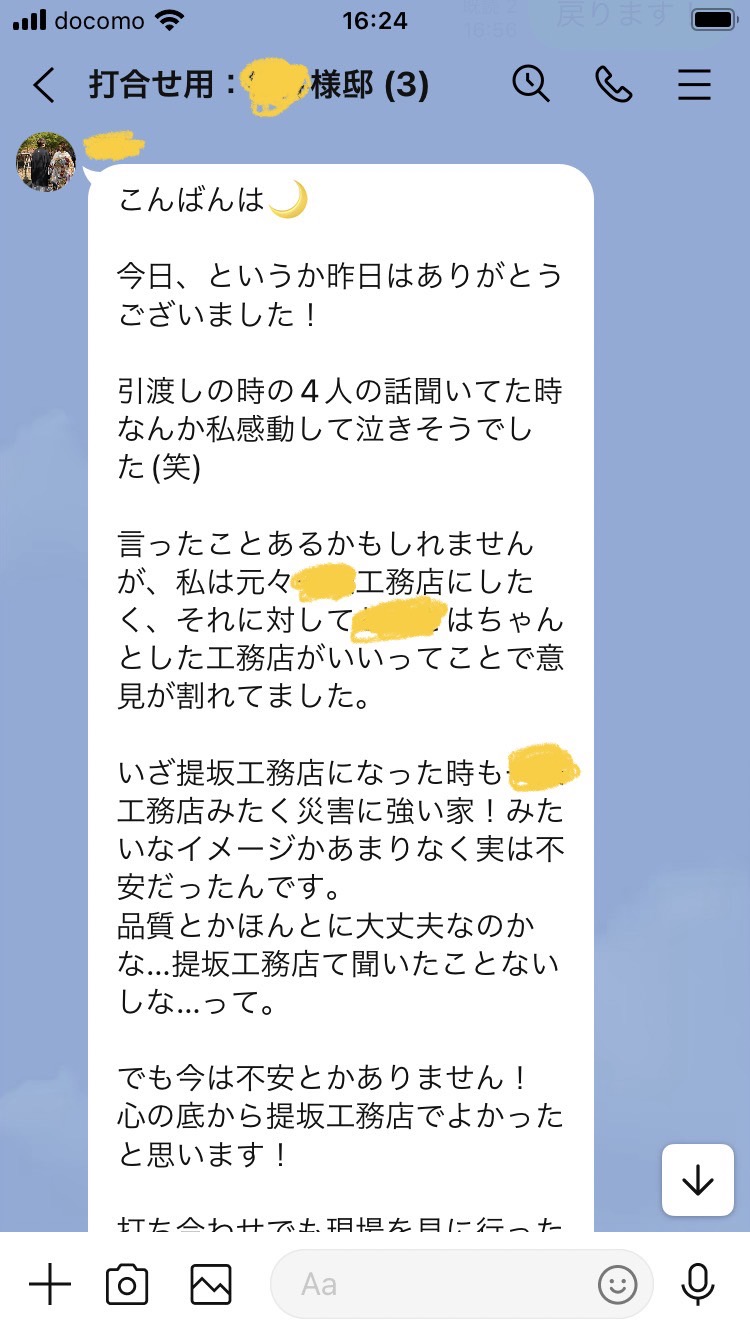
Task: Open the sender's profile picture
Action: click(46, 161)
